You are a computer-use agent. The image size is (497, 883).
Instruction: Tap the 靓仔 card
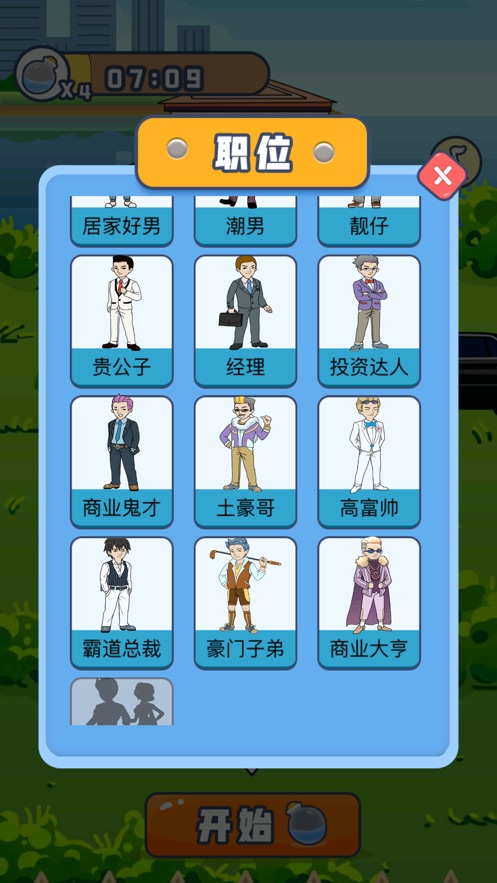[x=369, y=221]
